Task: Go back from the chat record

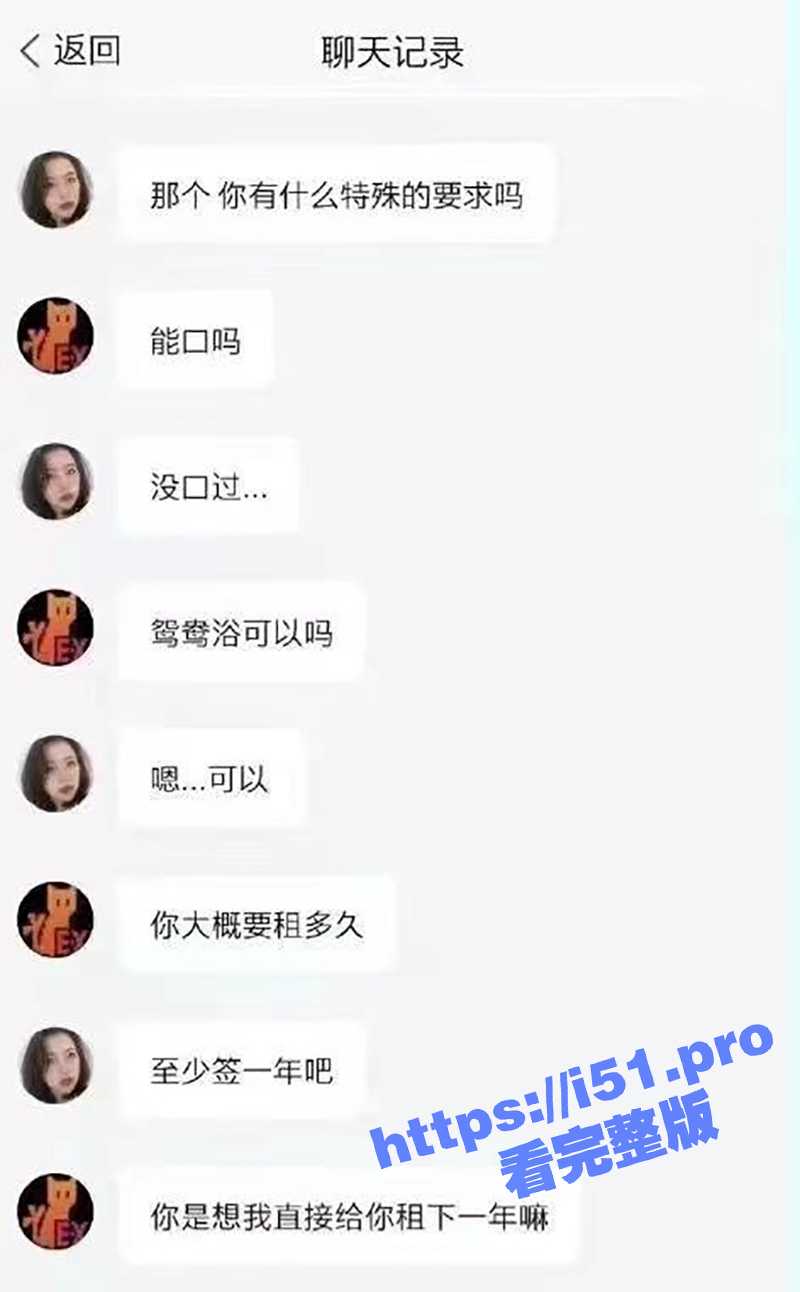Action: [70, 50]
